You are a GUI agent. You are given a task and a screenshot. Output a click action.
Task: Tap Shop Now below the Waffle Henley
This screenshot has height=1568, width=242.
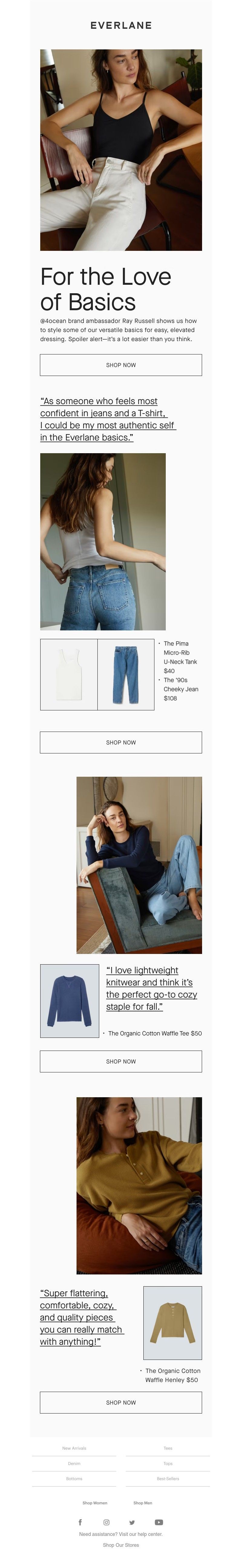(120, 1402)
